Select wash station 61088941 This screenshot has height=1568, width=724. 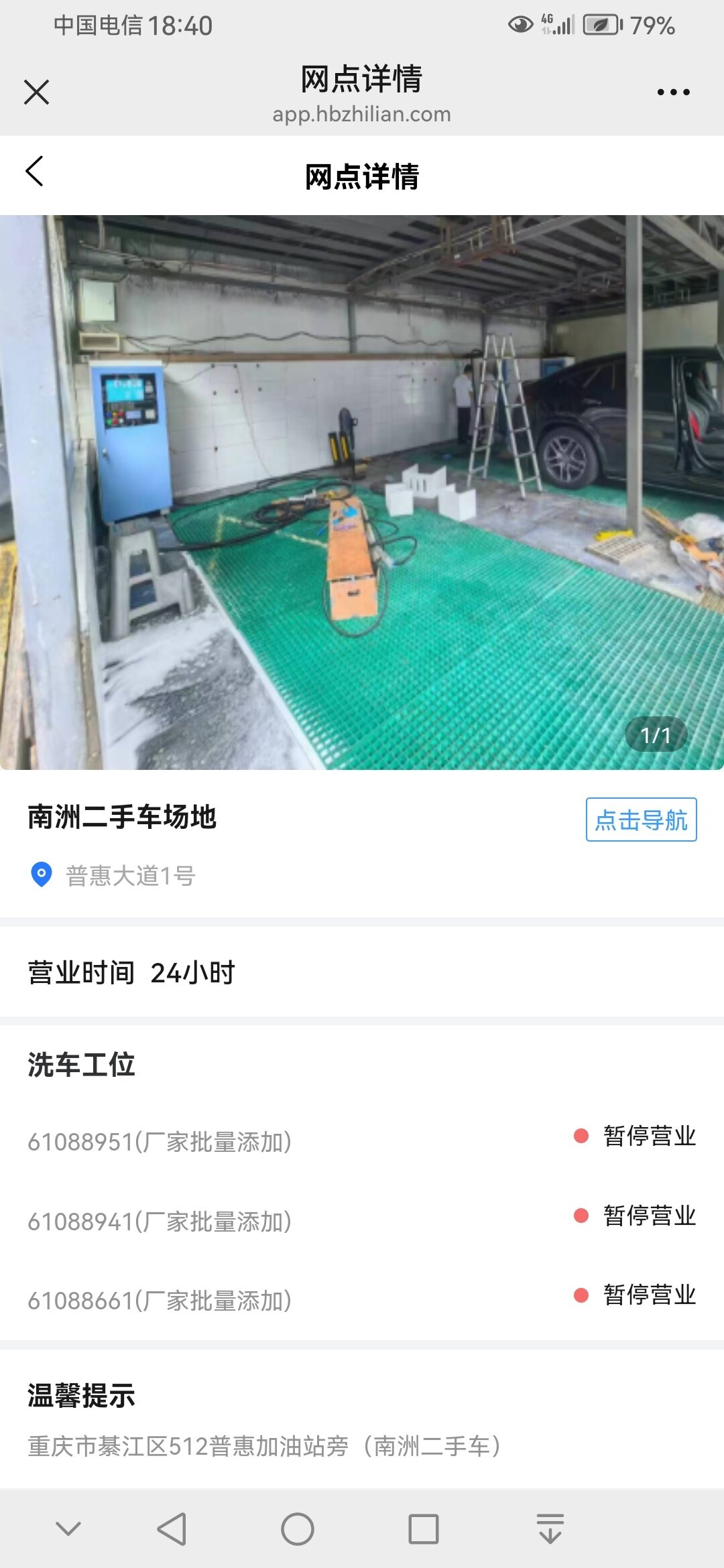(x=160, y=1221)
